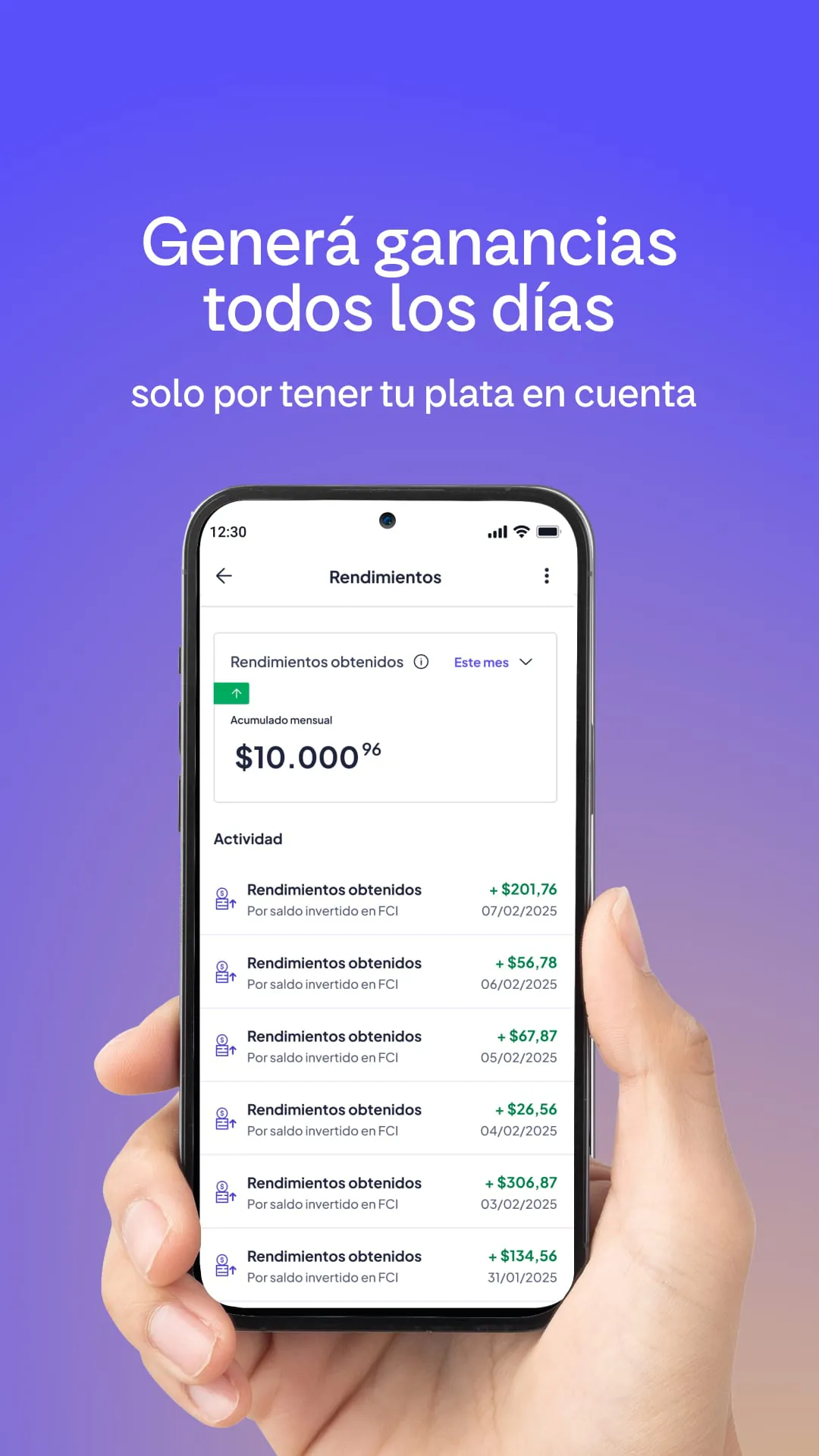Tap the back arrow in Rendimientos header
The width and height of the screenshot is (819, 1456).
(224, 576)
